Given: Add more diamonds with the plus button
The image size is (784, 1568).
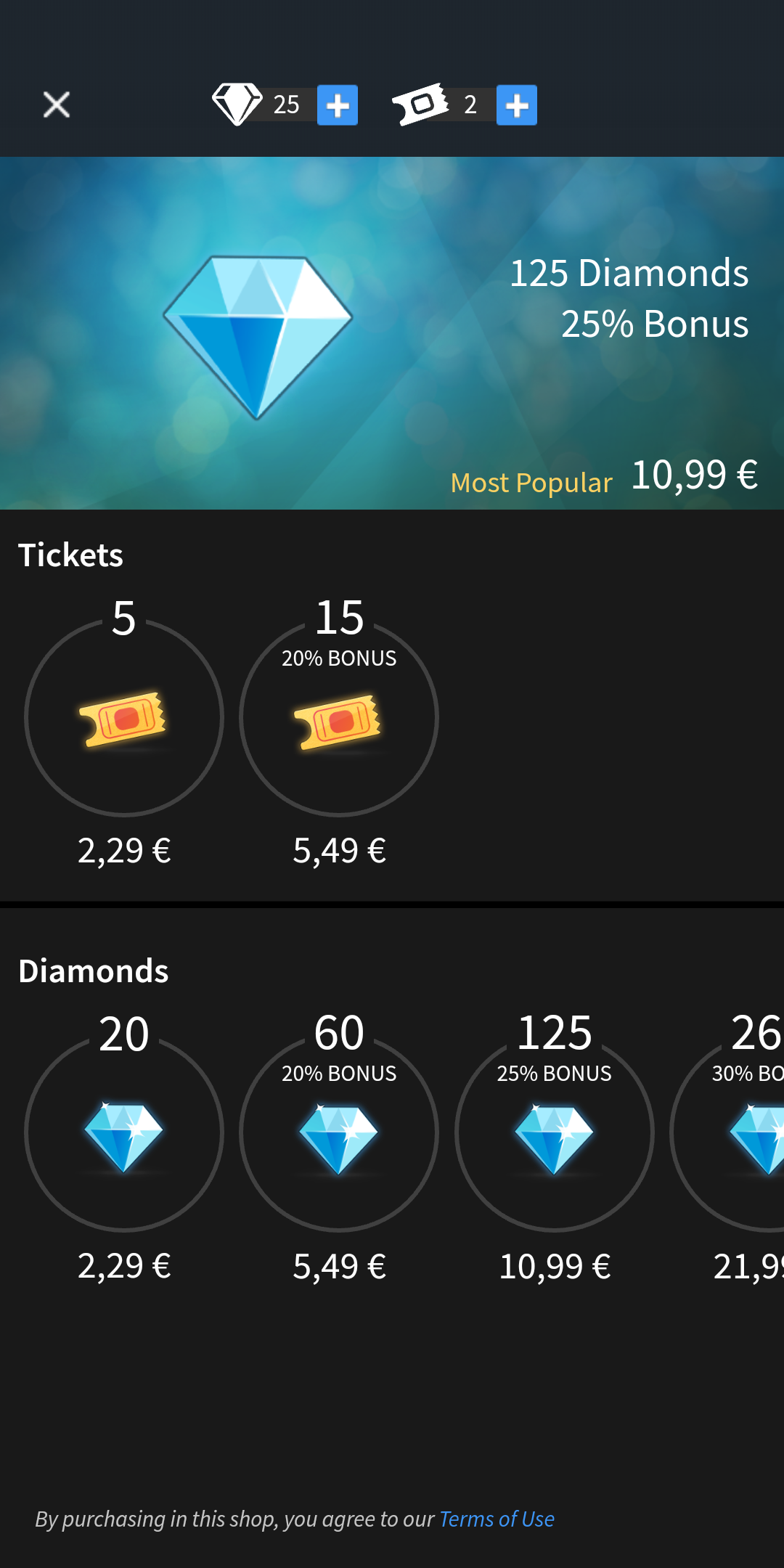Looking at the screenshot, I should pos(338,105).
